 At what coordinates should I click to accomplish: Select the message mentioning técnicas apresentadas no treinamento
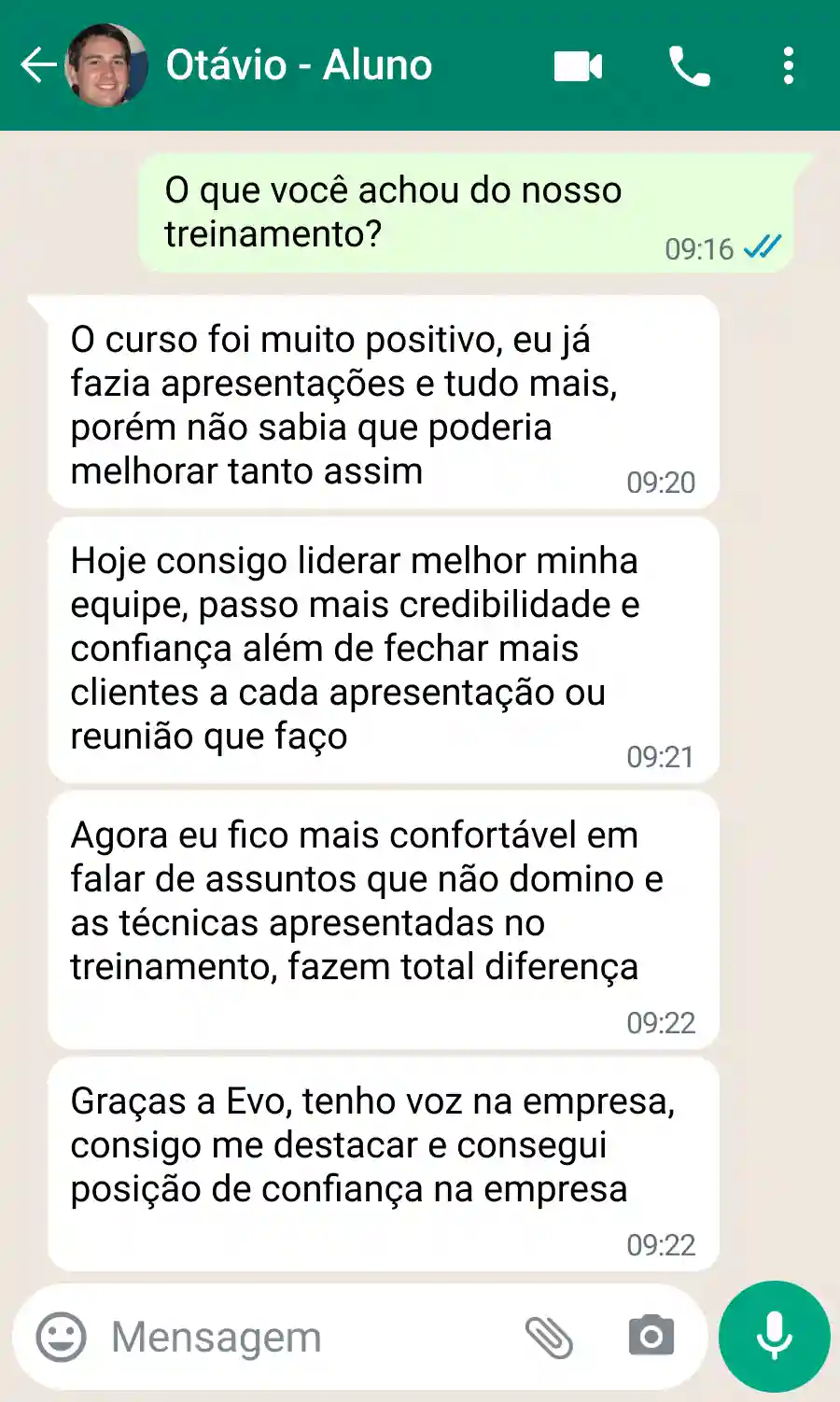[373, 901]
